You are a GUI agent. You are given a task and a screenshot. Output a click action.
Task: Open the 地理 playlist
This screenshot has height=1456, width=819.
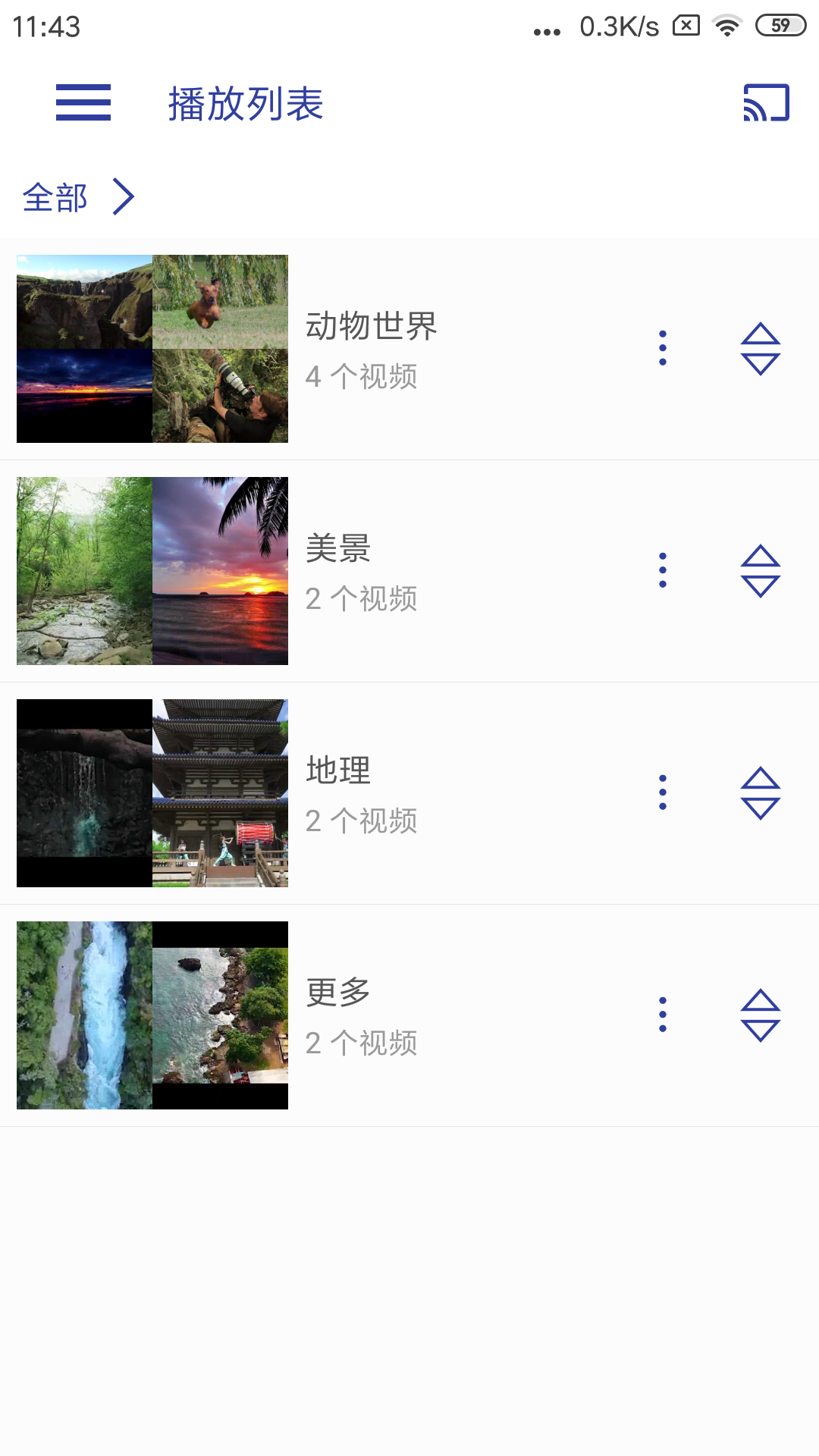(339, 792)
